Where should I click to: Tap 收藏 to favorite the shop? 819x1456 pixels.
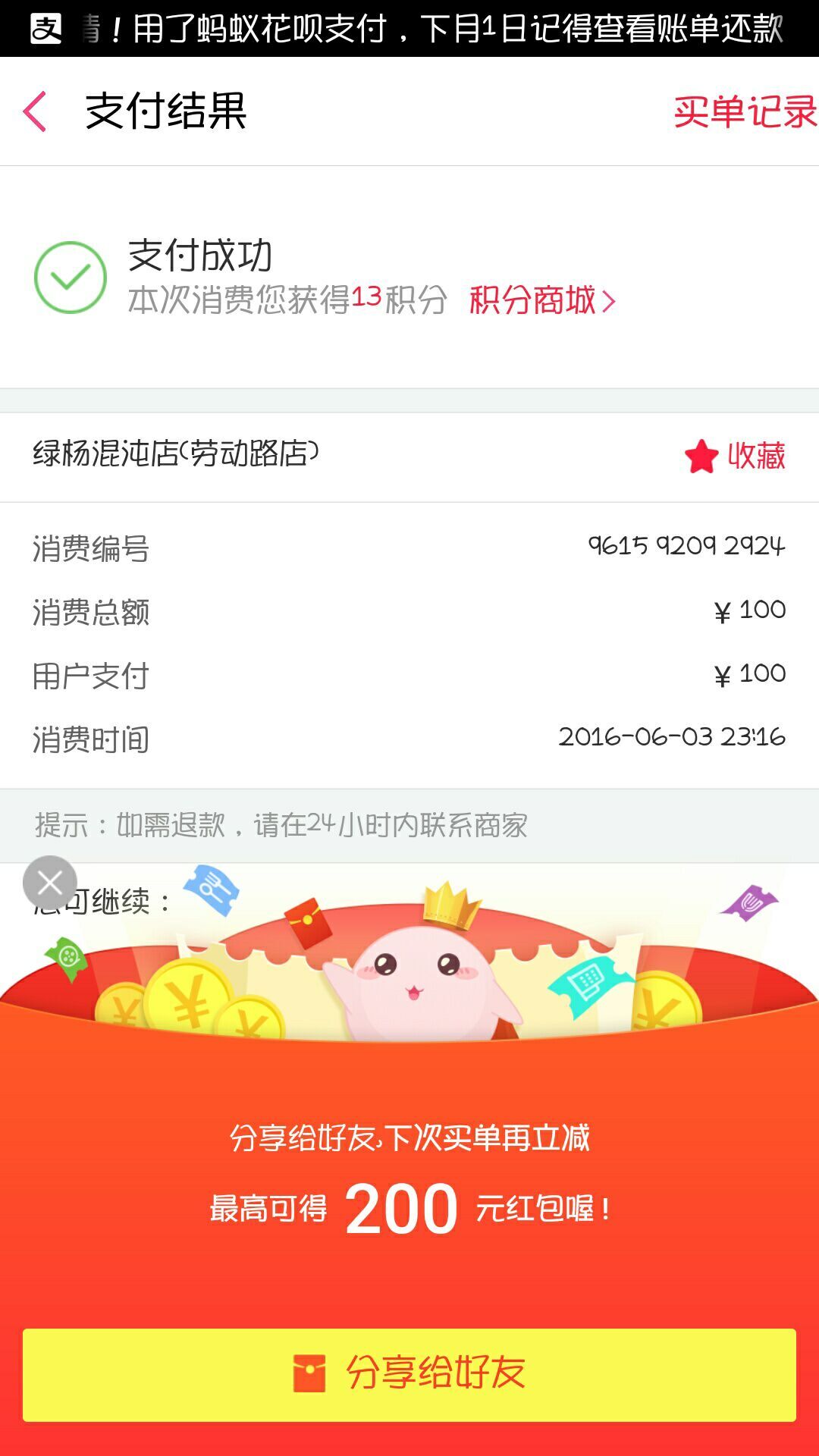pos(735,456)
